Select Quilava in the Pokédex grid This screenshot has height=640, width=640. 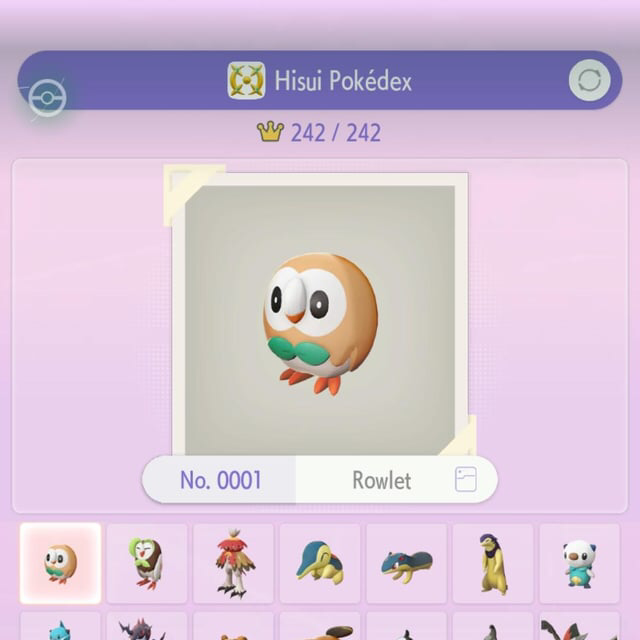406,563
